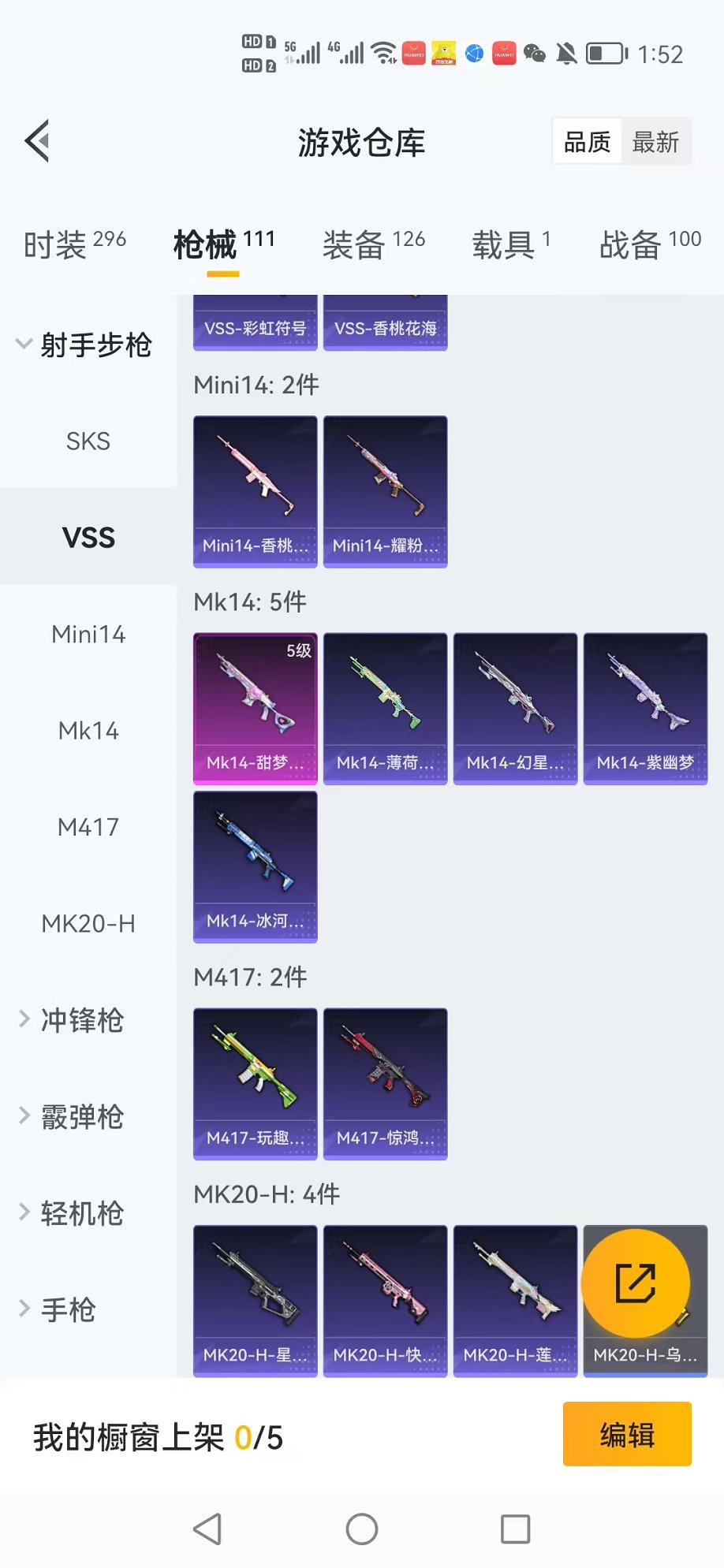
Task: Select MK20-H in the sidebar
Action: pos(88,923)
